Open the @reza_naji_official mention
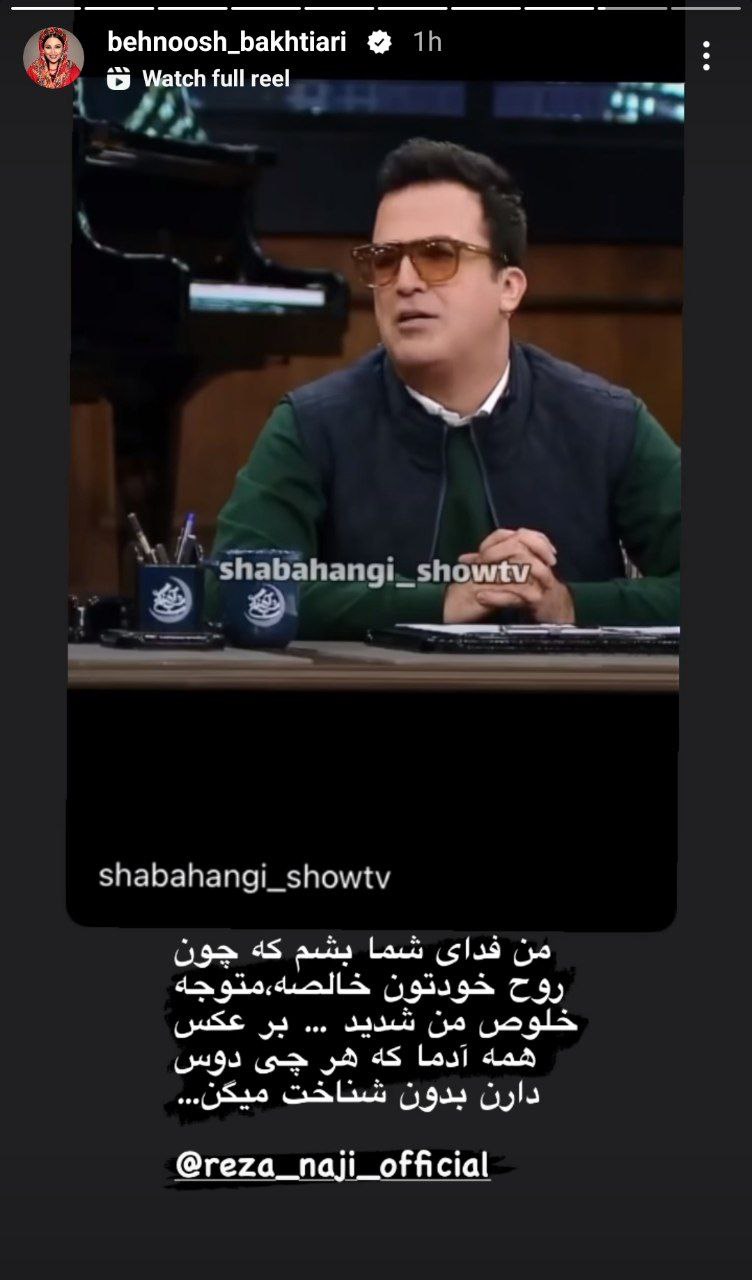The image size is (752, 1280). [332, 1164]
